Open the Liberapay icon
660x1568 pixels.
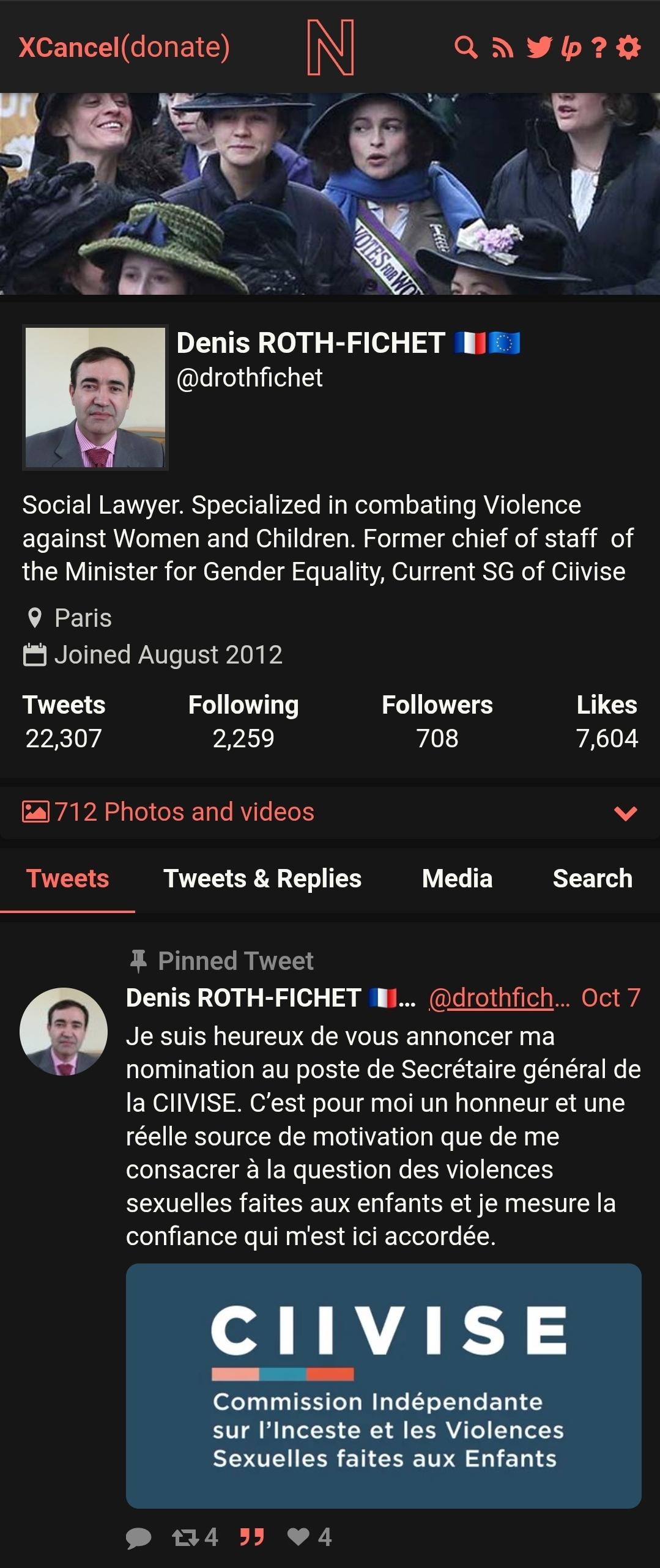(571, 48)
